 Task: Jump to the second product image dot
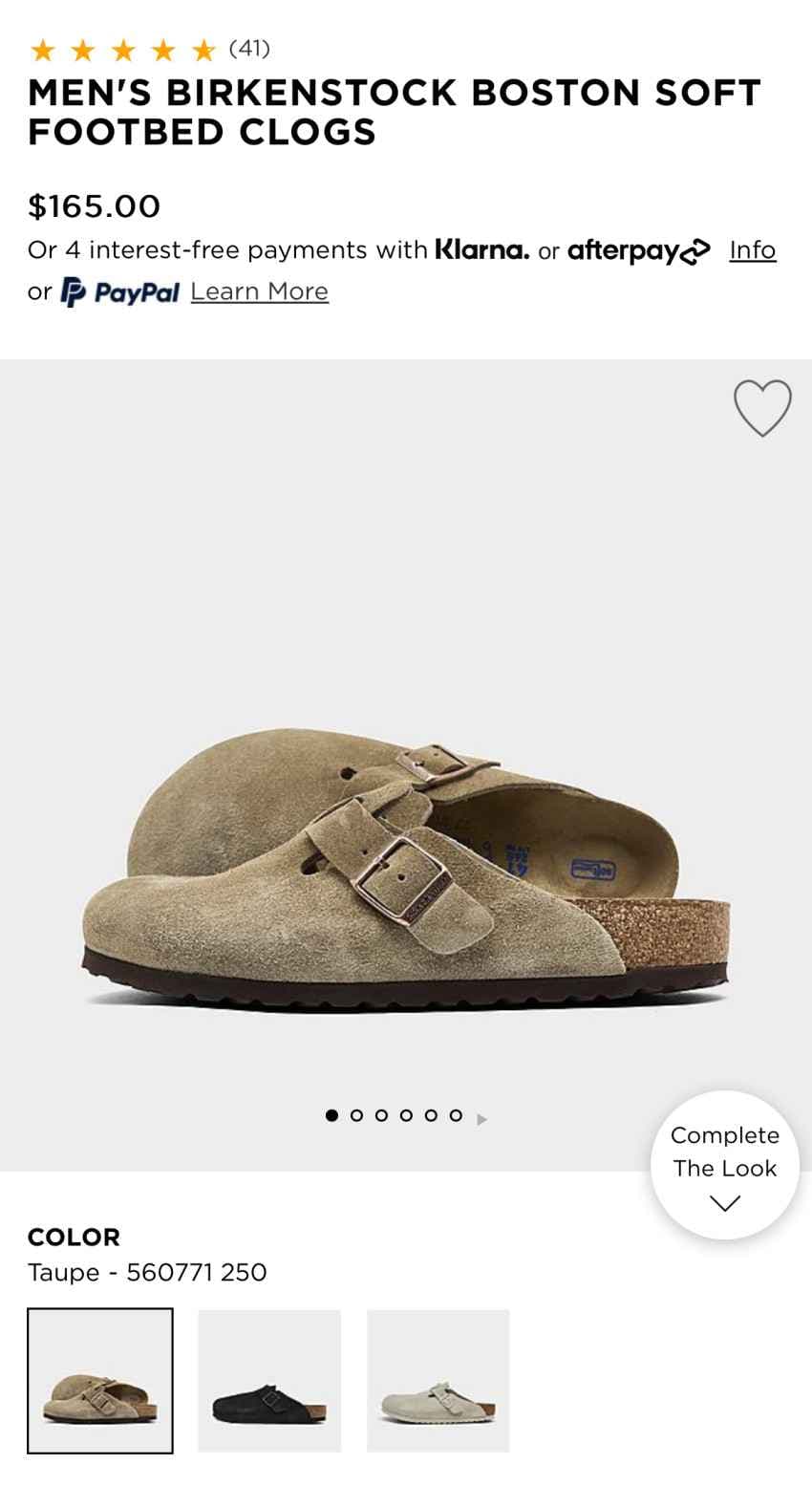point(356,1115)
